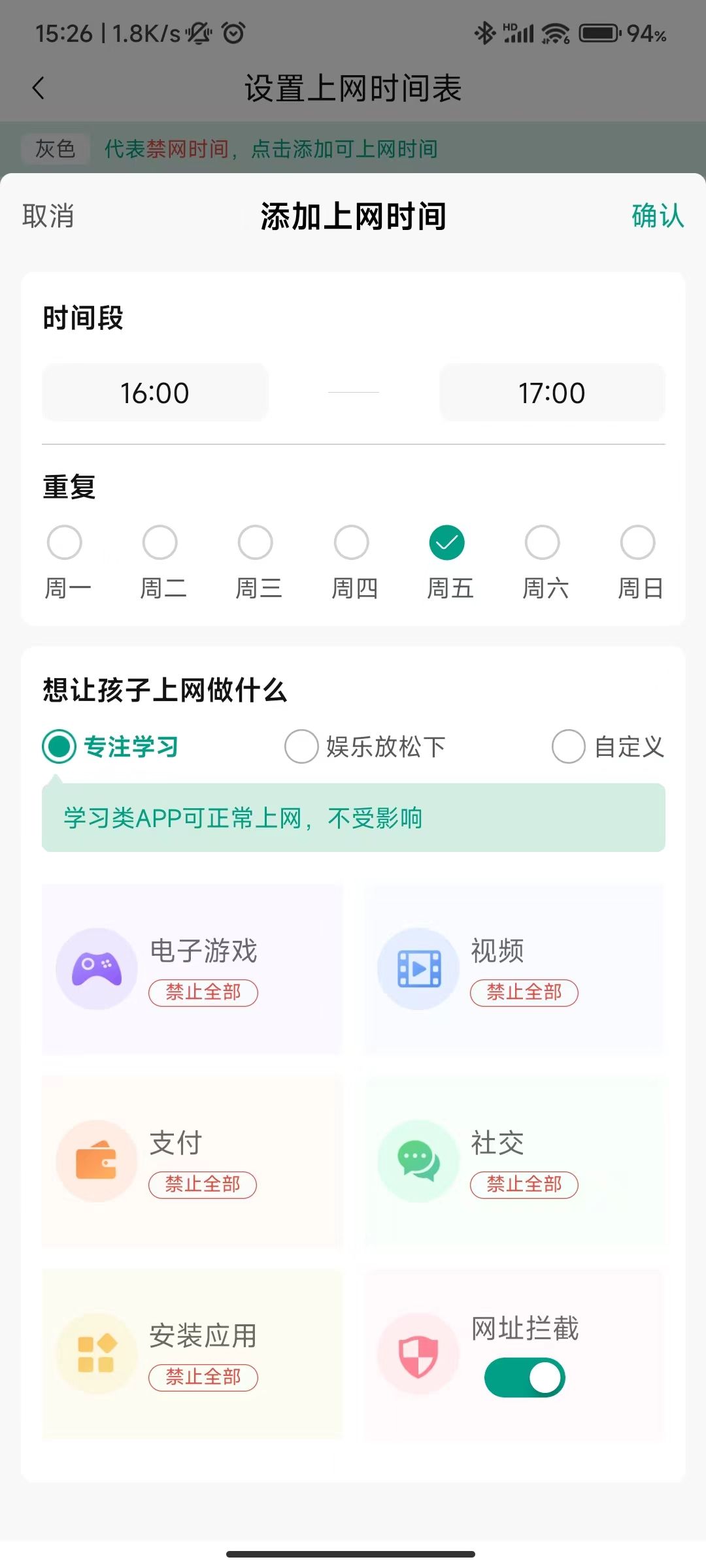This screenshot has width=706, height=1568.
Task: Choose the 娱乐放松下 mode
Action: pyautogui.click(x=365, y=746)
